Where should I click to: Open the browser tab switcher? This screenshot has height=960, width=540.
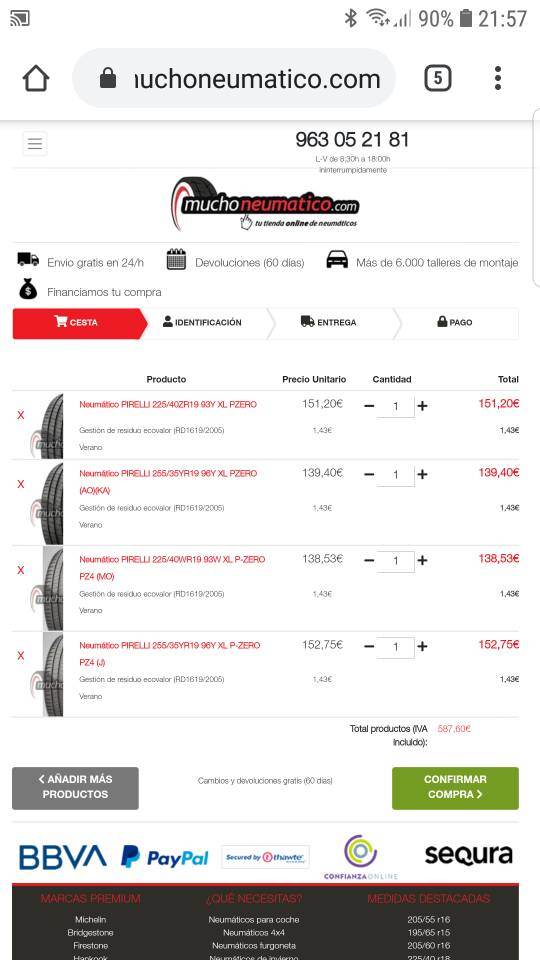tap(438, 78)
